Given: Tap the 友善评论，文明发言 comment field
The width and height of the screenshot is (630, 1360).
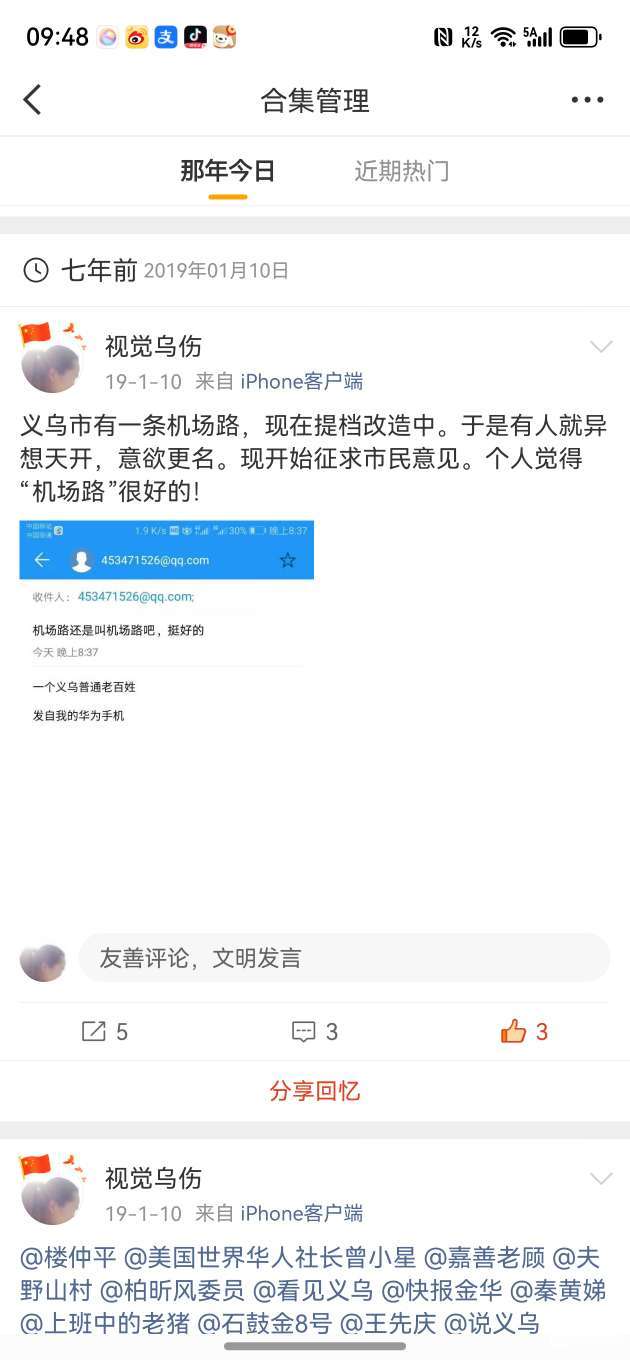Looking at the screenshot, I should point(344,958).
